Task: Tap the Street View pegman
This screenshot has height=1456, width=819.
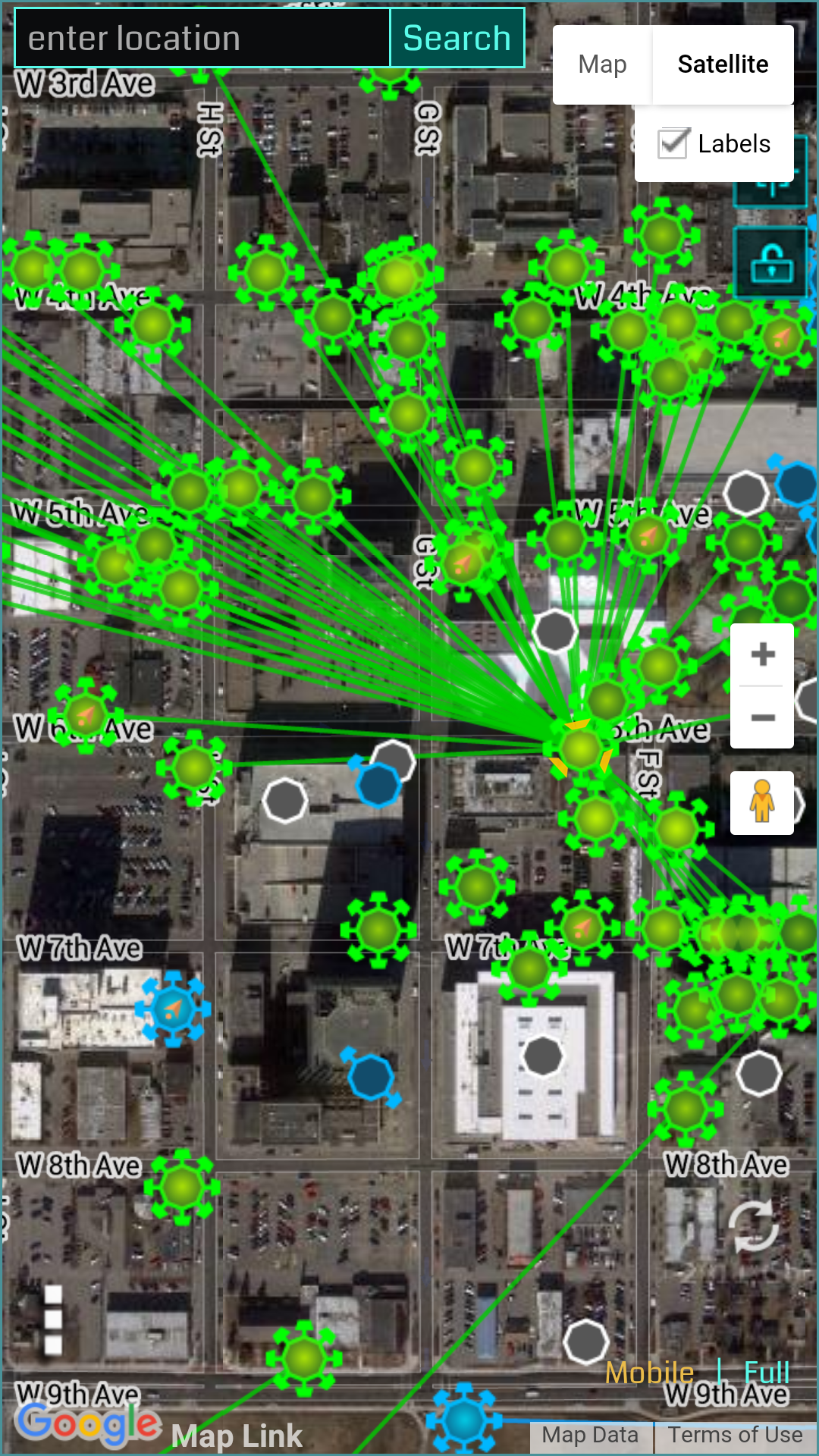Action: click(762, 802)
